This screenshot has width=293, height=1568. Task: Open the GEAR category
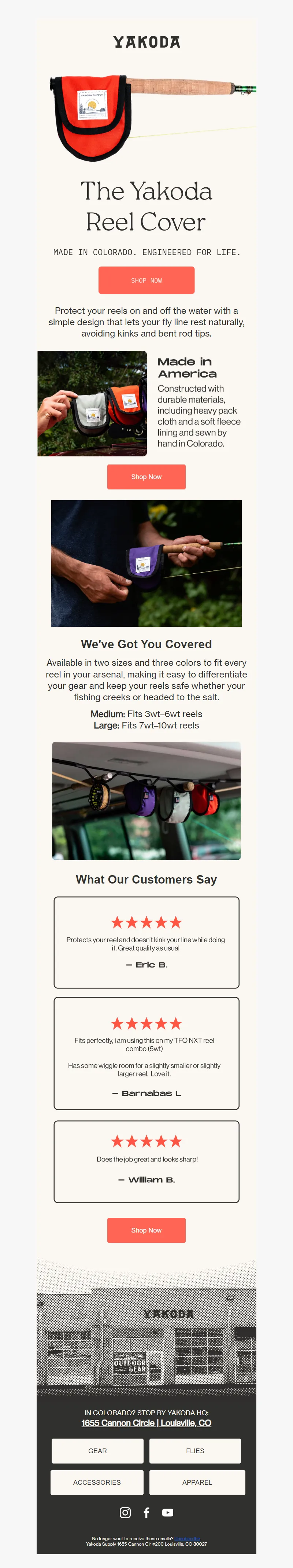(97, 1451)
